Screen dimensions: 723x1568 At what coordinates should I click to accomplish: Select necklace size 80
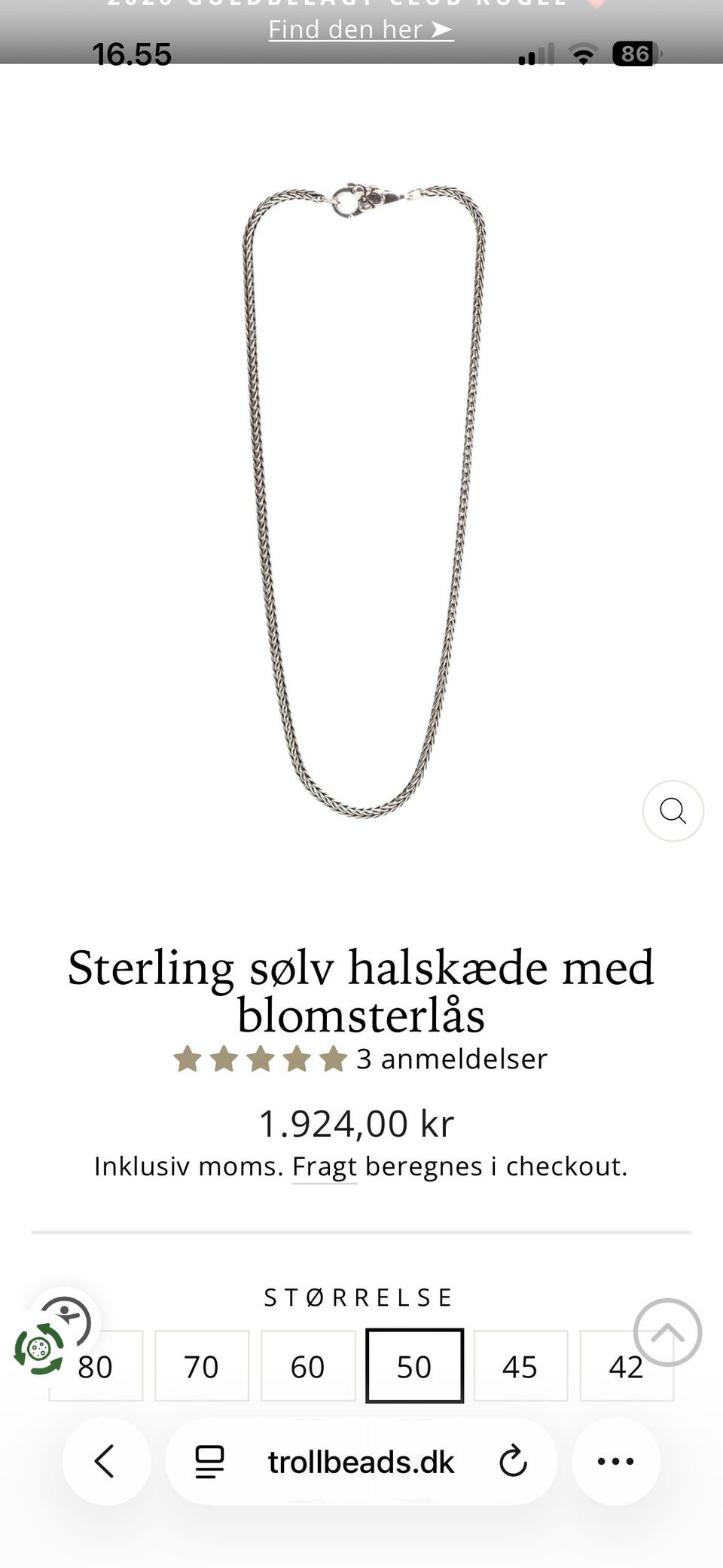pos(95,1366)
